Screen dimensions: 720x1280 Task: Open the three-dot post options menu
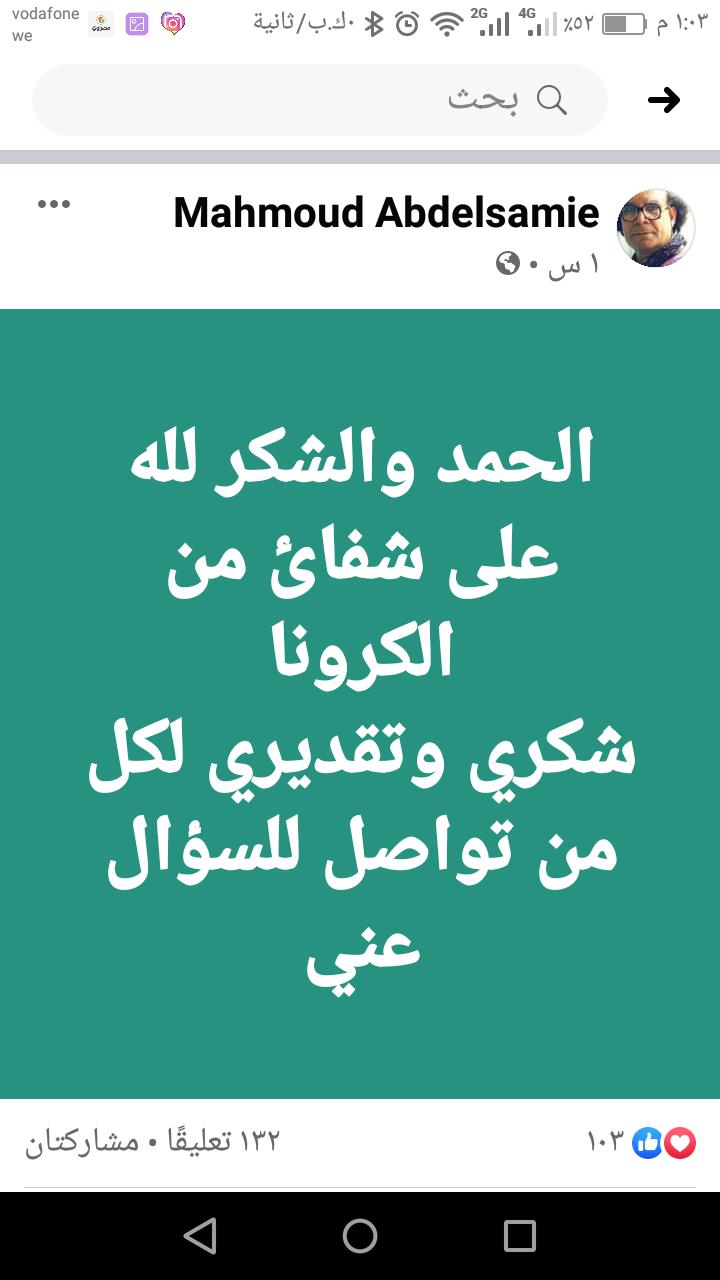(x=54, y=204)
